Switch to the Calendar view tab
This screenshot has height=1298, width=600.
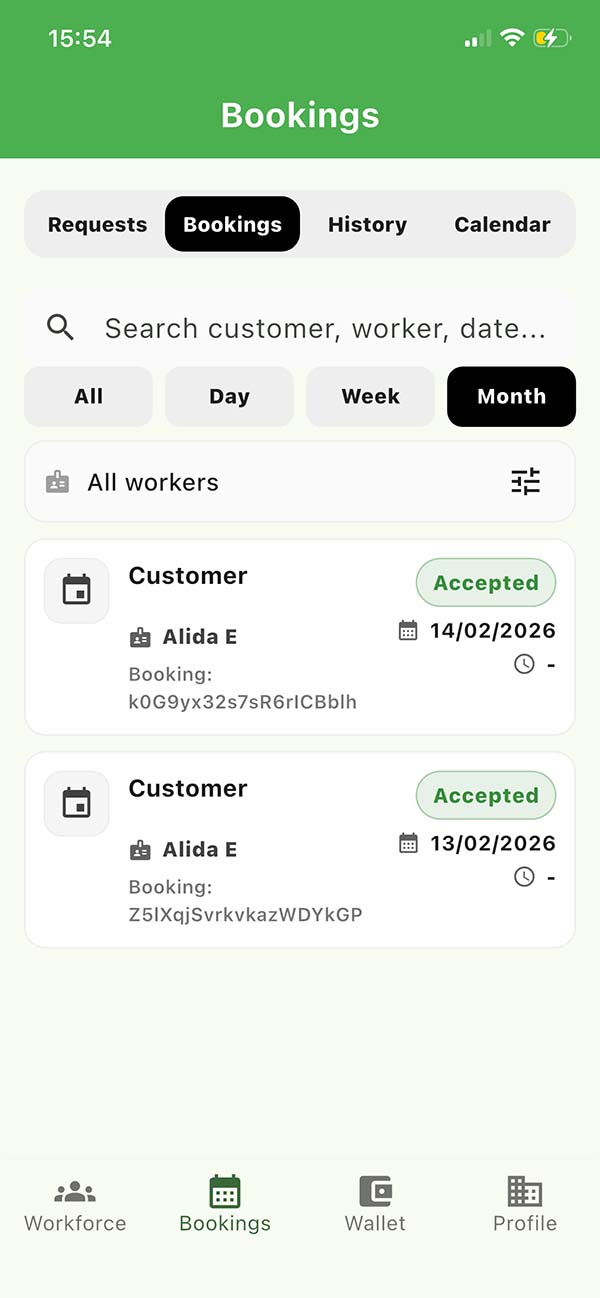(x=502, y=225)
